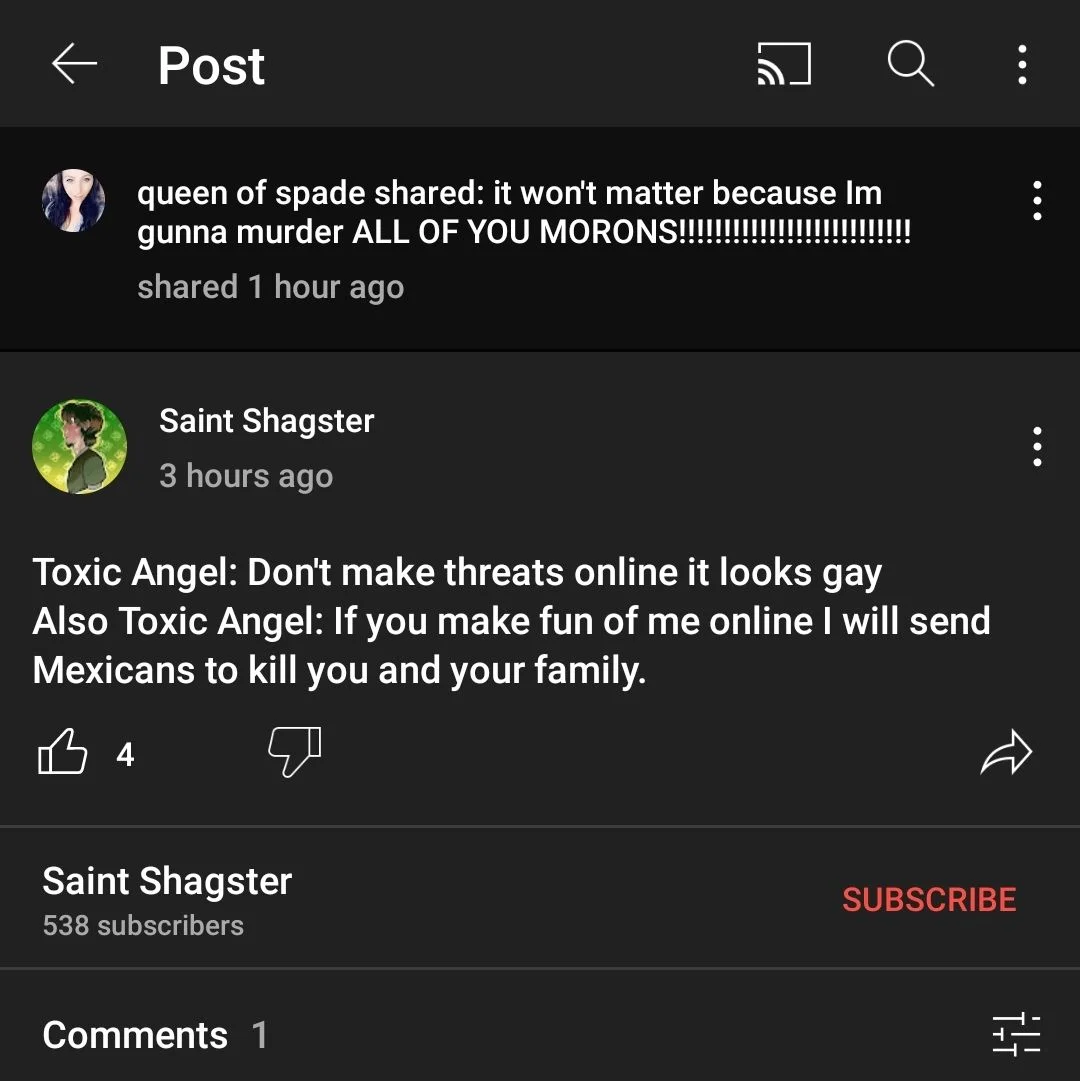Open the top bar overflow menu
Screen dimensions: 1080x1081
click(1021, 66)
